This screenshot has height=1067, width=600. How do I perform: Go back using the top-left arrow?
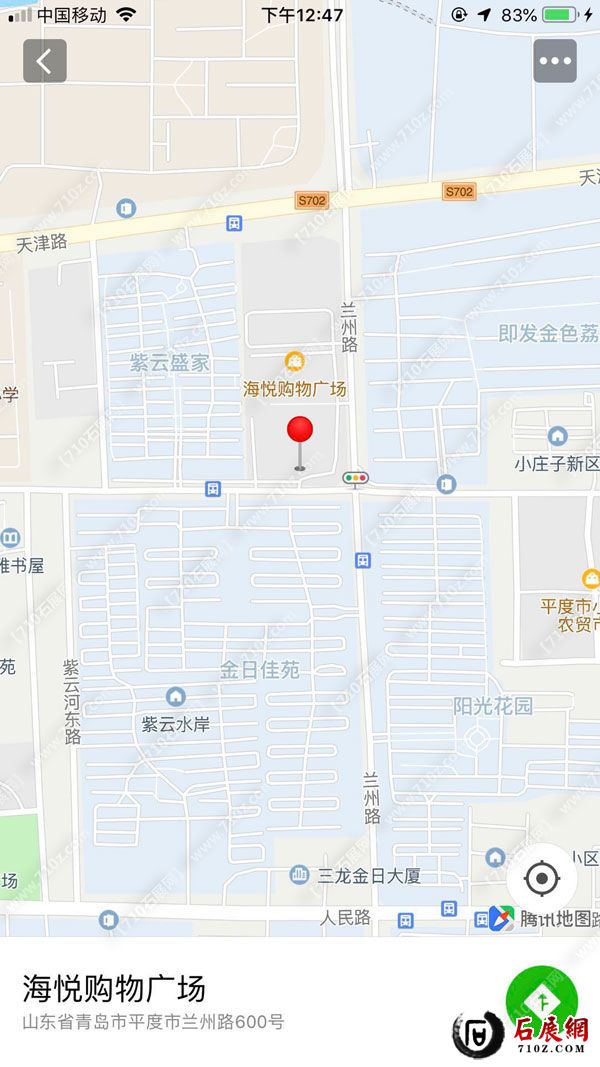(45, 61)
